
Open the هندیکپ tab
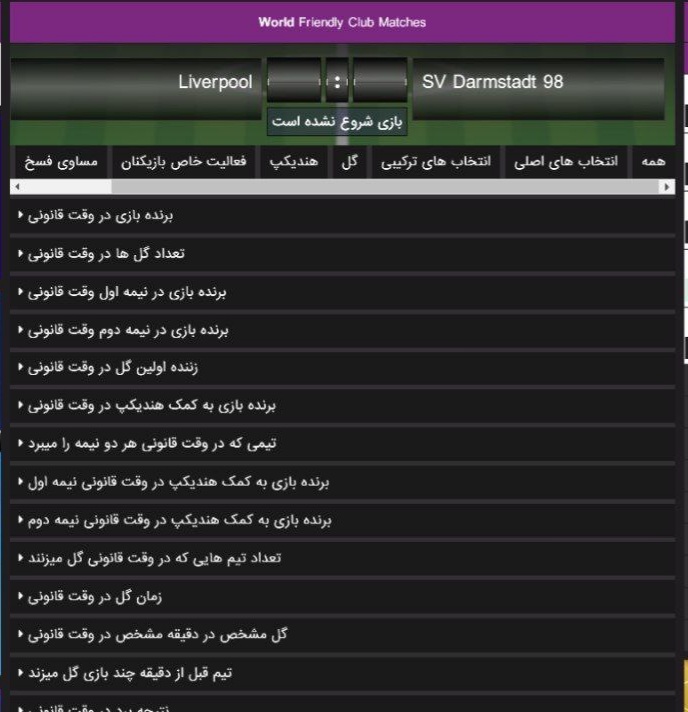pyautogui.click(x=294, y=162)
